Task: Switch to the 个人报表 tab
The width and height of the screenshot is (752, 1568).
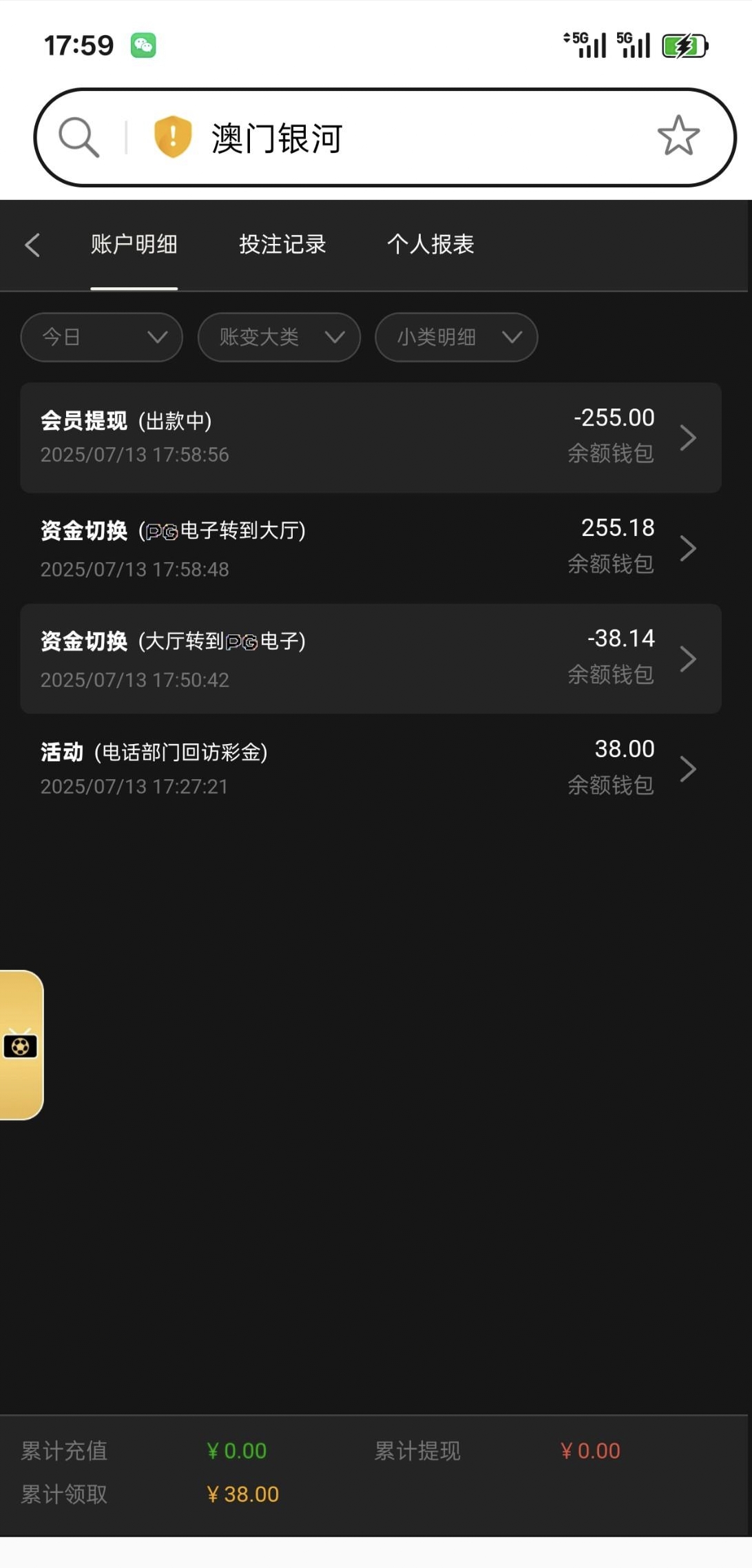Action: pyautogui.click(x=430, y=245)
